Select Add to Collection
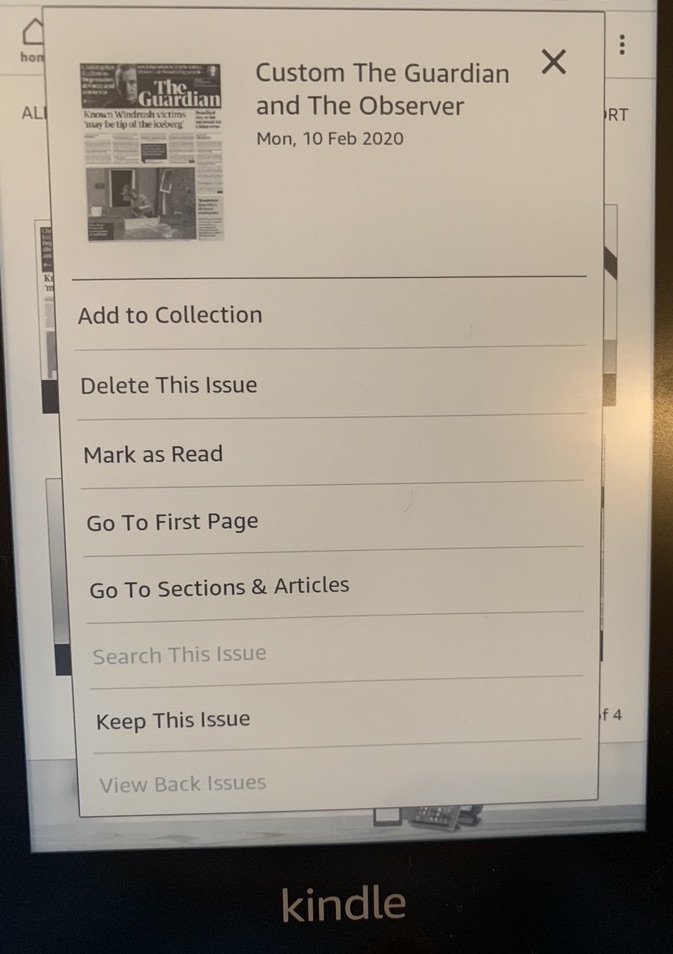 [170, 315]
